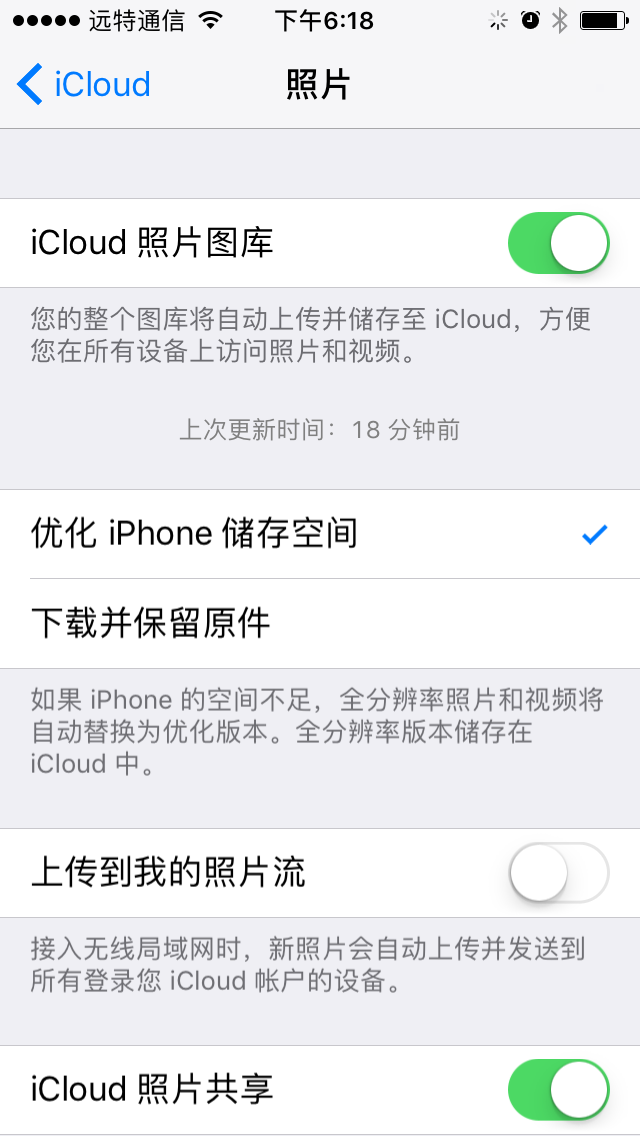
Task: Enable 上传到我的照片流 switch
Action: click(x=558, y=873)
